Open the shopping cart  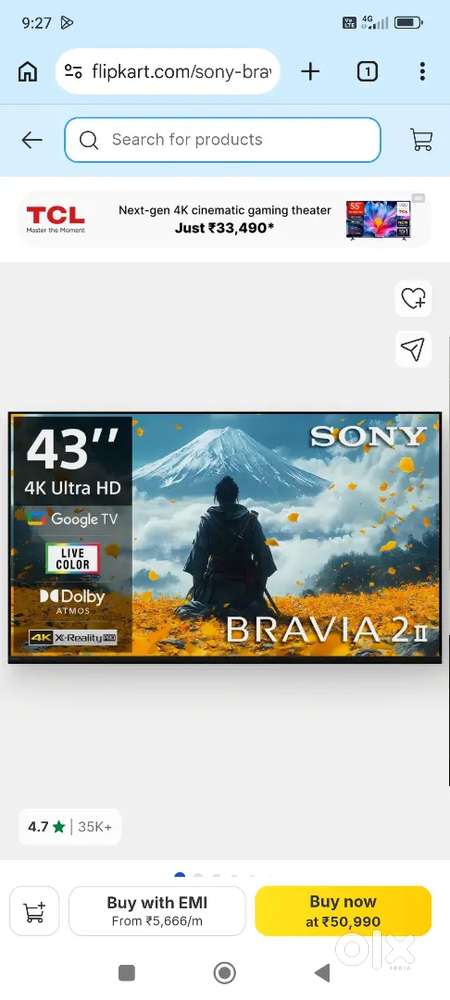point(421,139)
